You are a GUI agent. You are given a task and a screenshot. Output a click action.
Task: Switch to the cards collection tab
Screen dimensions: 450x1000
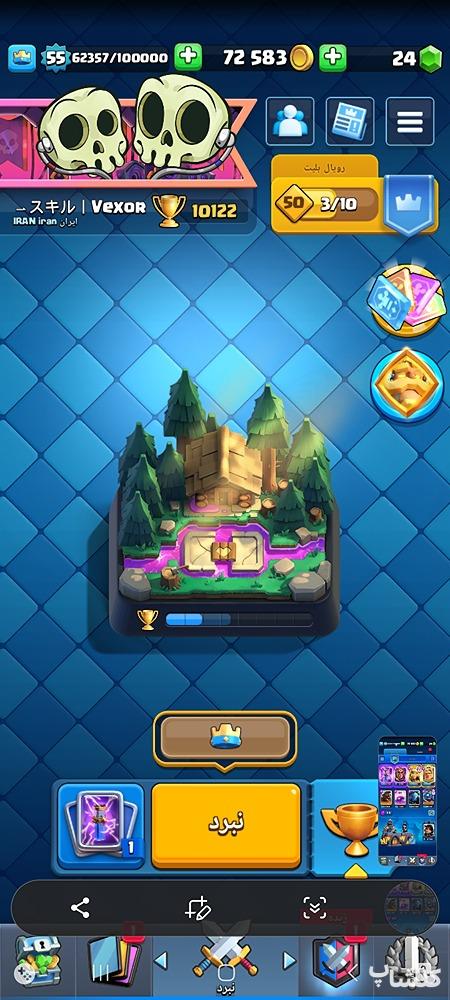tap(113, 960)
